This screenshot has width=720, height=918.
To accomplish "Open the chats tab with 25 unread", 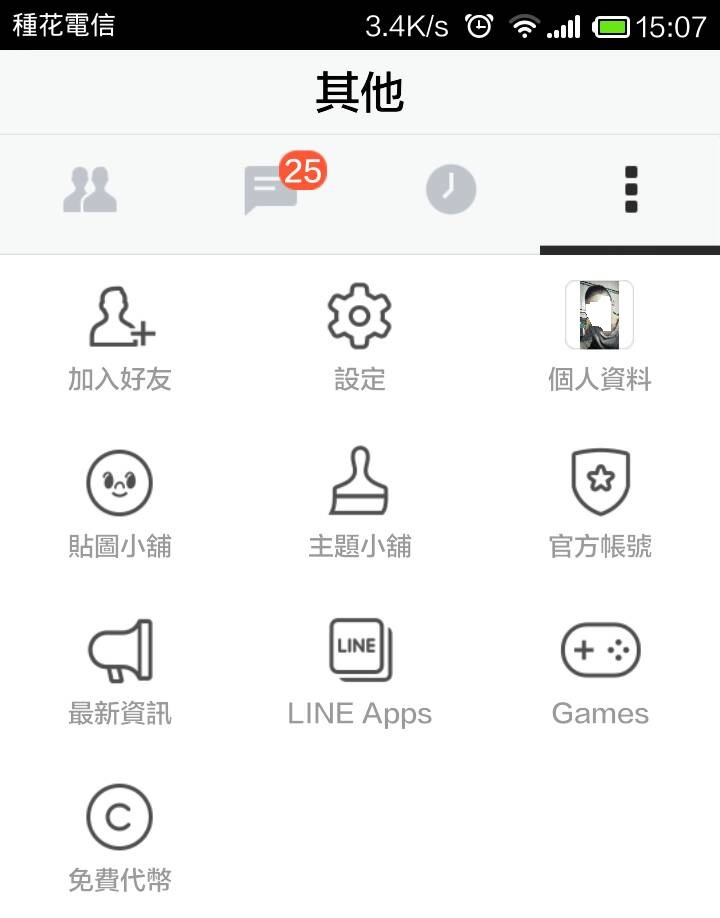I will tap(272, 190).
